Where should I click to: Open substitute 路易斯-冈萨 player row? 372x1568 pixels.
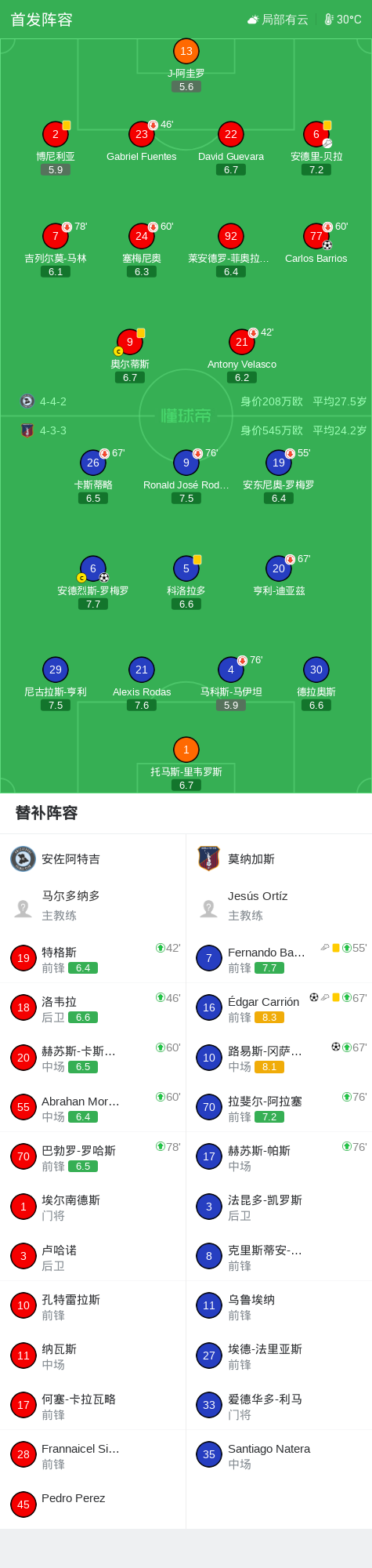tap(279, 1057)
